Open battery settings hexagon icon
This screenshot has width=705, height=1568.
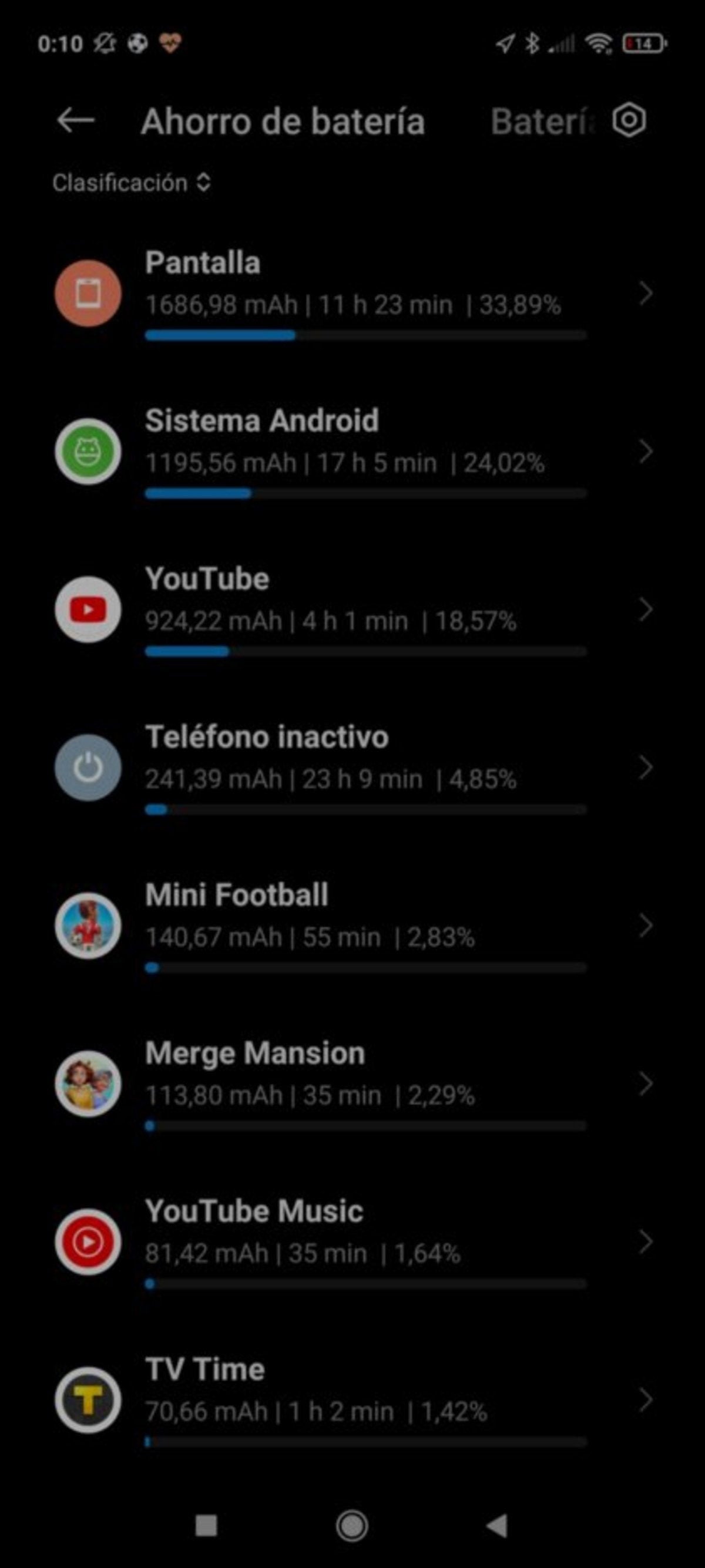628,120
